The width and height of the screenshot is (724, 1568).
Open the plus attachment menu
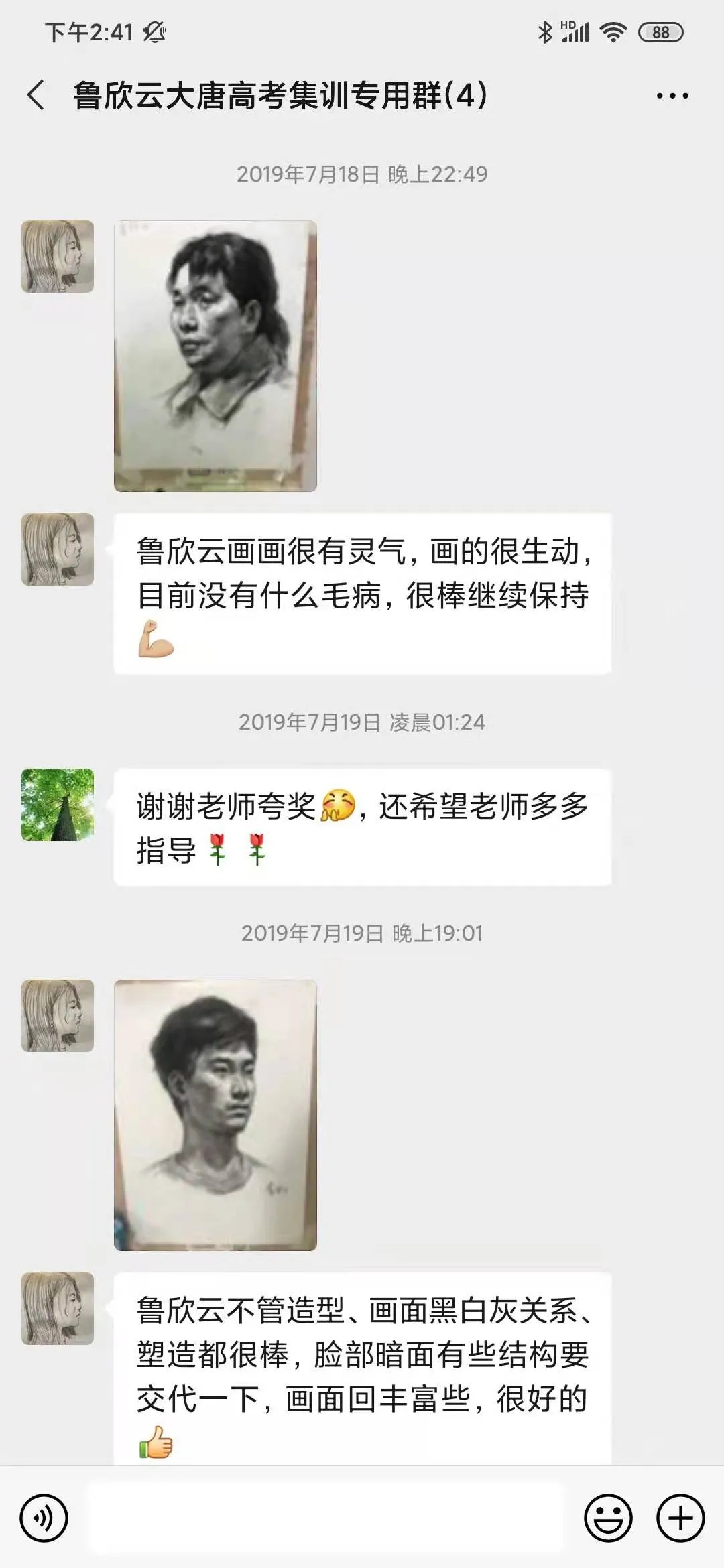coord(680,1518)
